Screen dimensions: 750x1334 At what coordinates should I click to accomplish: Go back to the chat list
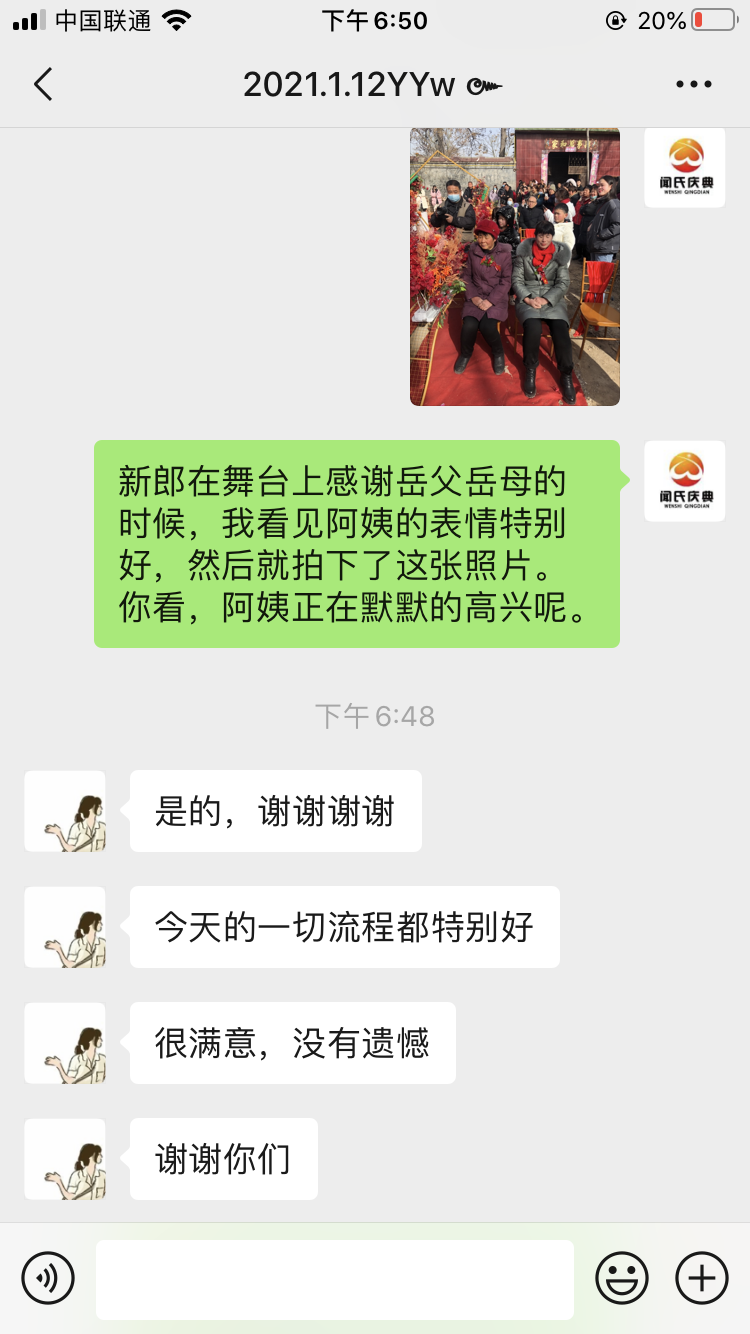click(x=42, y=85)
